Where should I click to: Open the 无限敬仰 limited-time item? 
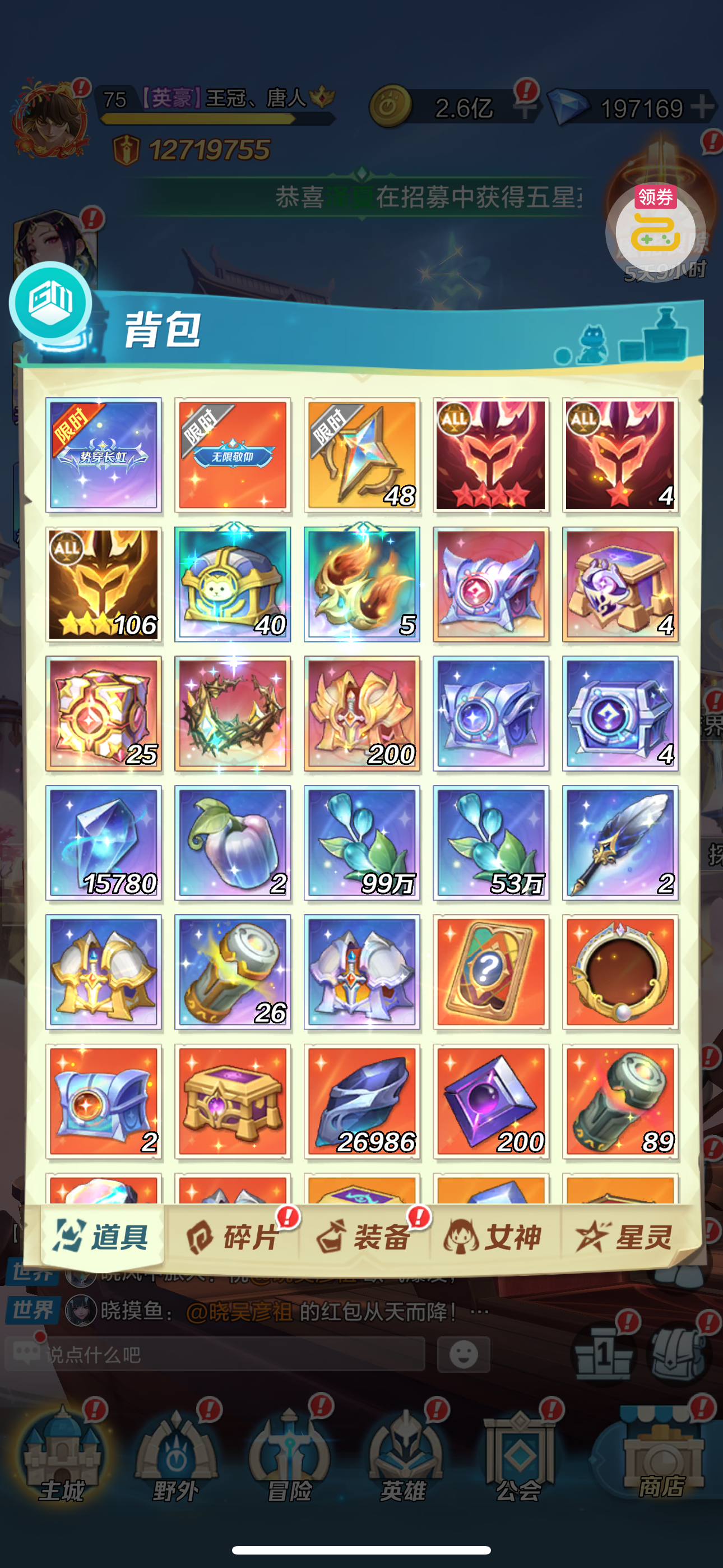tap(233, 455)
